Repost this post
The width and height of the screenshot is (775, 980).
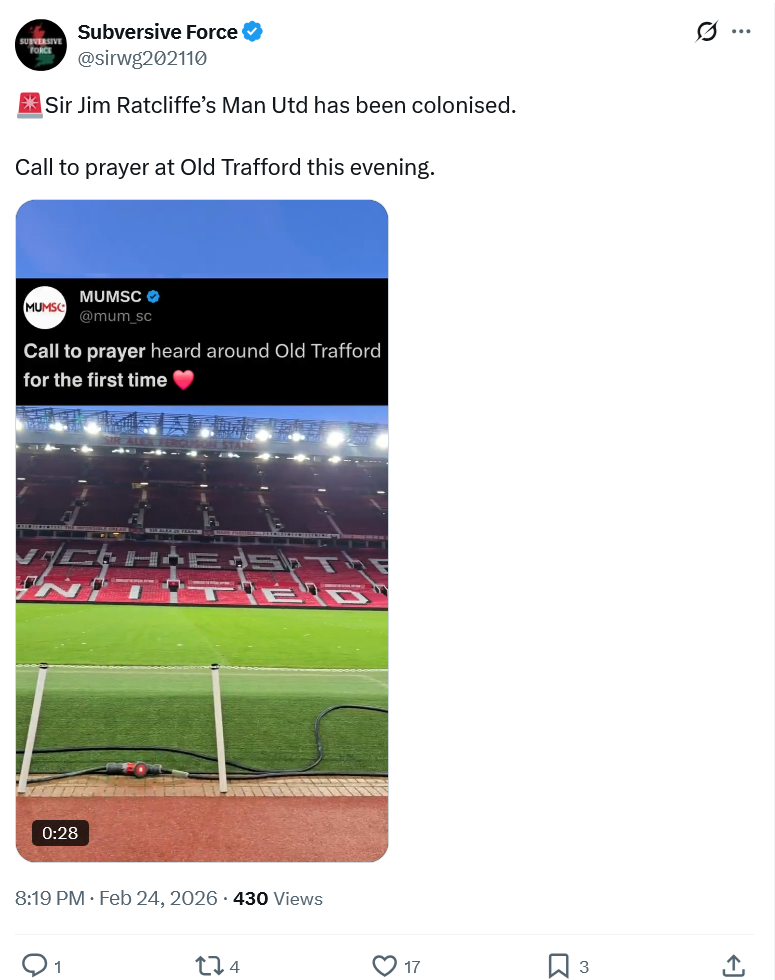[x=209, y=965]
